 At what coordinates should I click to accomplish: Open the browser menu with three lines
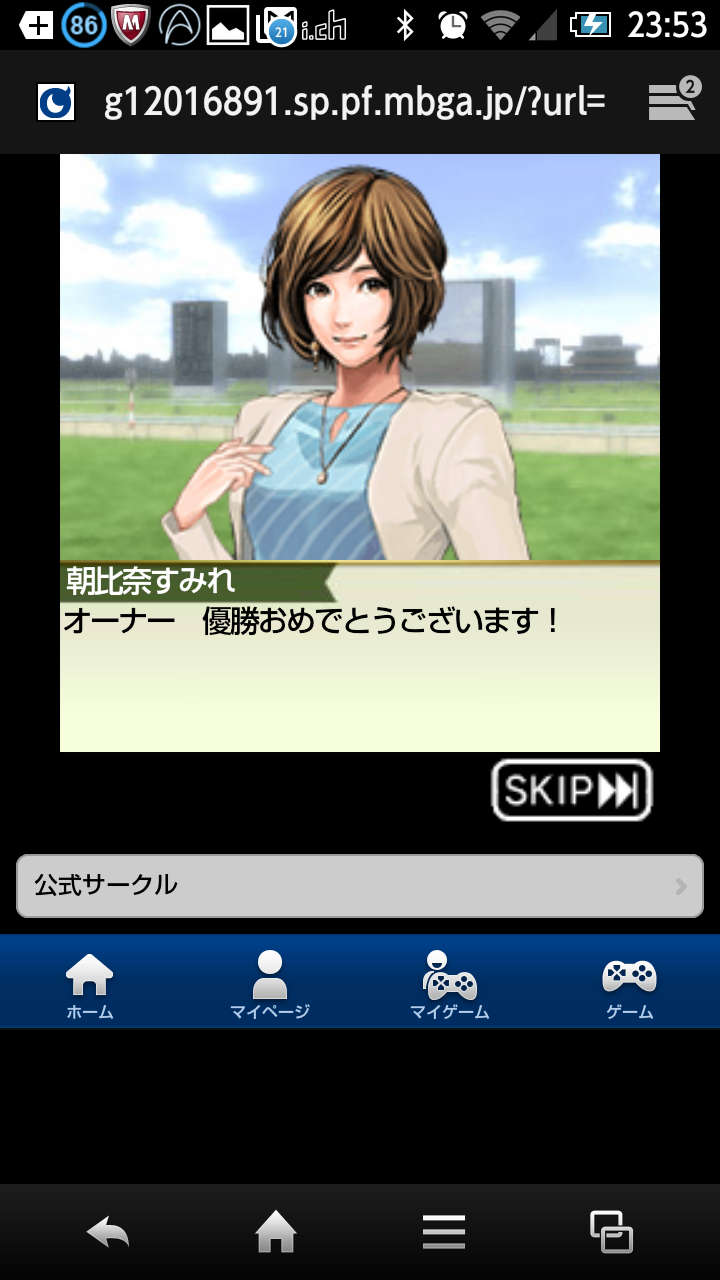[443, 1232]
